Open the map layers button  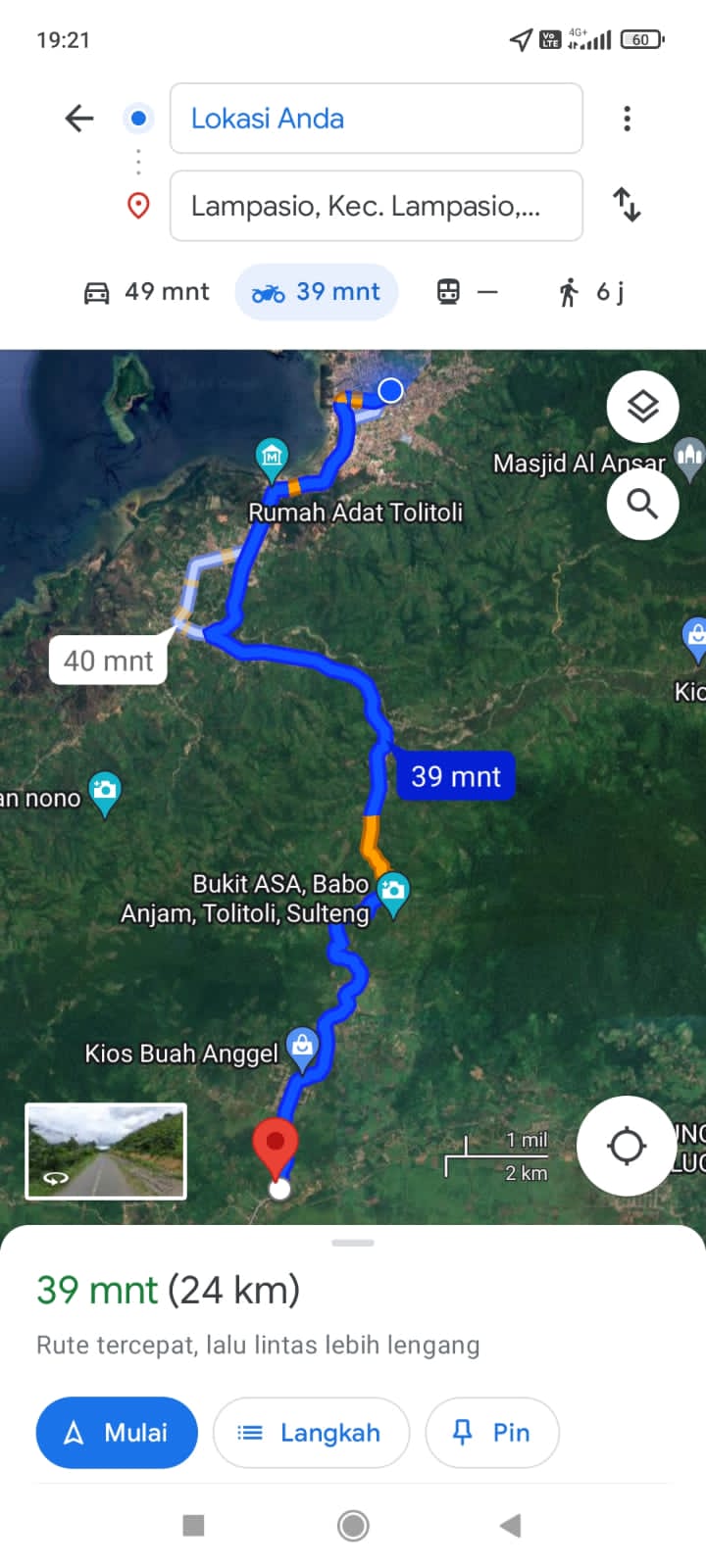pyautogui.click(x=642, y=406)
